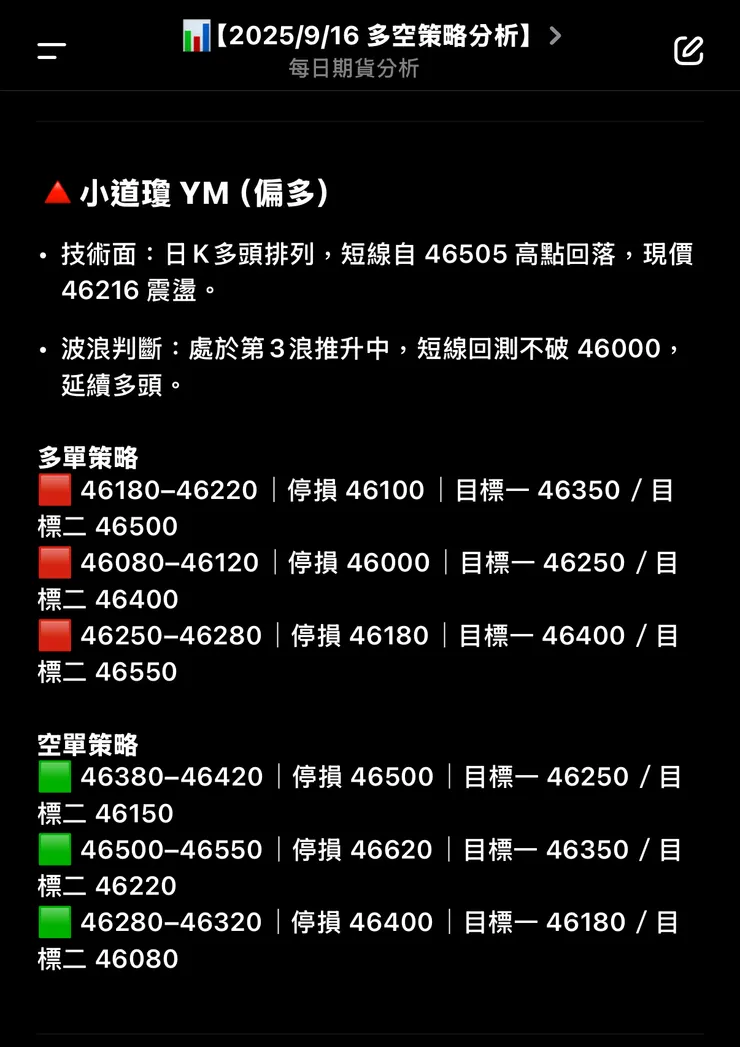Click the 小道瓊 YM (偏多) header
The width and height of the screenshot is (740, 1047).
200,191
